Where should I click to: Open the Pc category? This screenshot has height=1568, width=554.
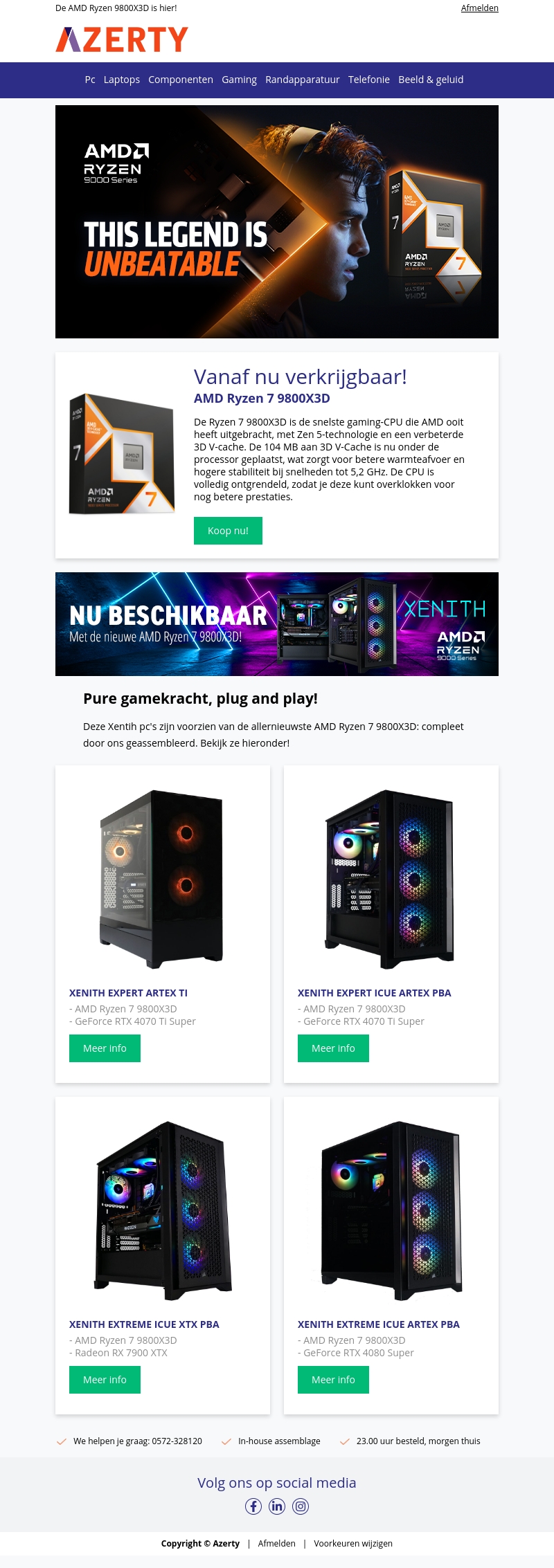[90, 80]
